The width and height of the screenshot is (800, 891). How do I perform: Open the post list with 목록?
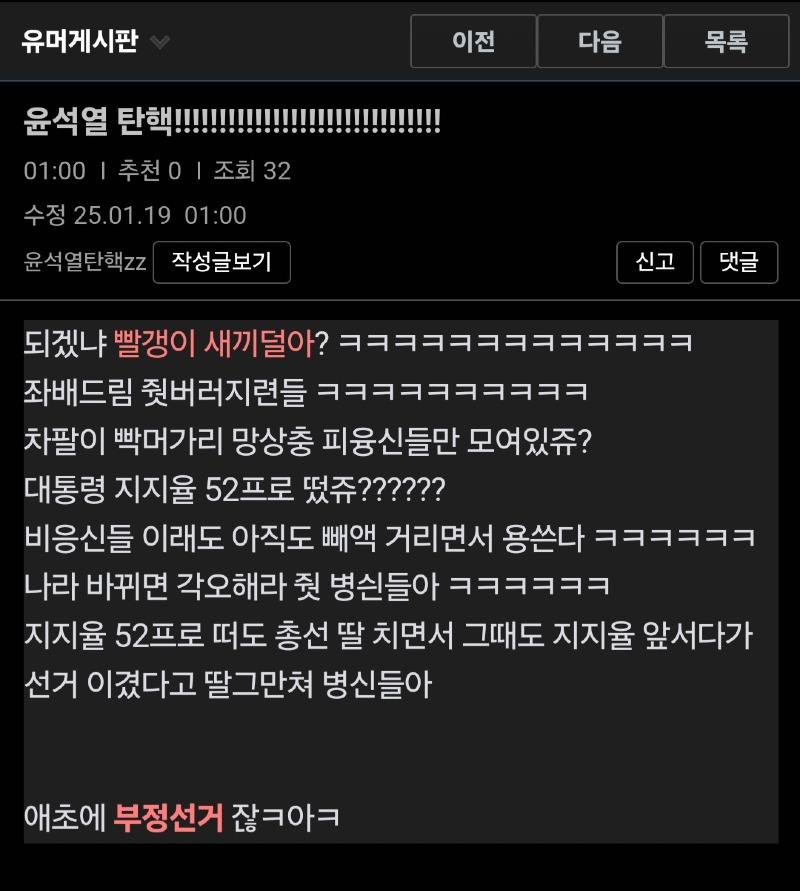coord(726,42)
